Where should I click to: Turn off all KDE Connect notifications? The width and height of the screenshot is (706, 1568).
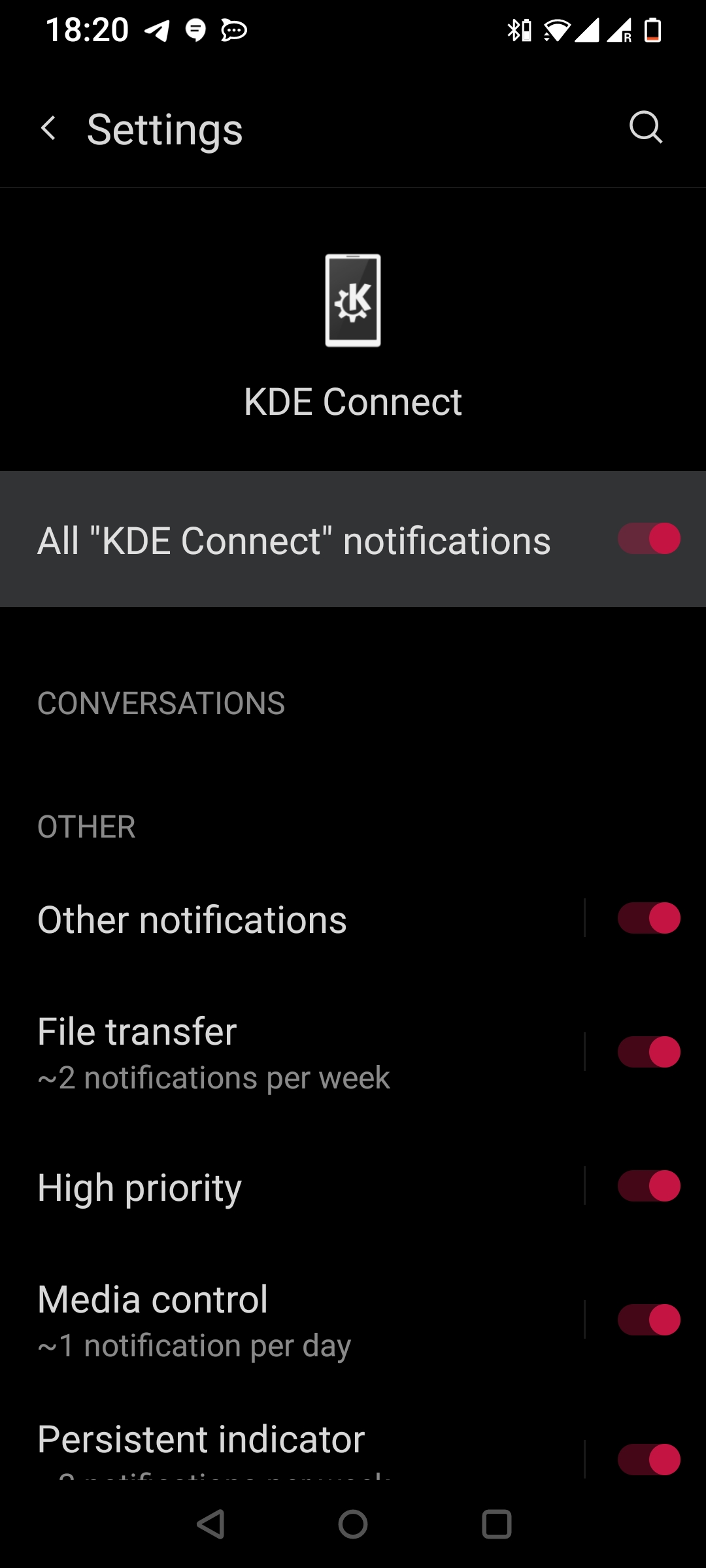point(648,539)
